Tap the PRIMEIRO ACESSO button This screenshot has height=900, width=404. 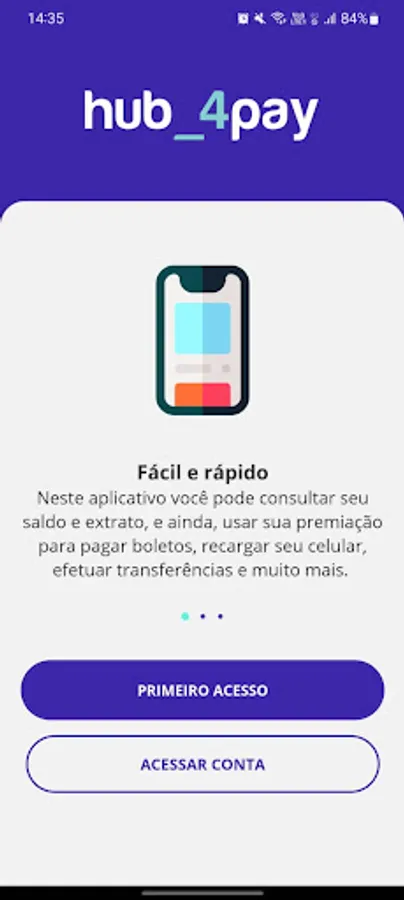tap(202, 689)
